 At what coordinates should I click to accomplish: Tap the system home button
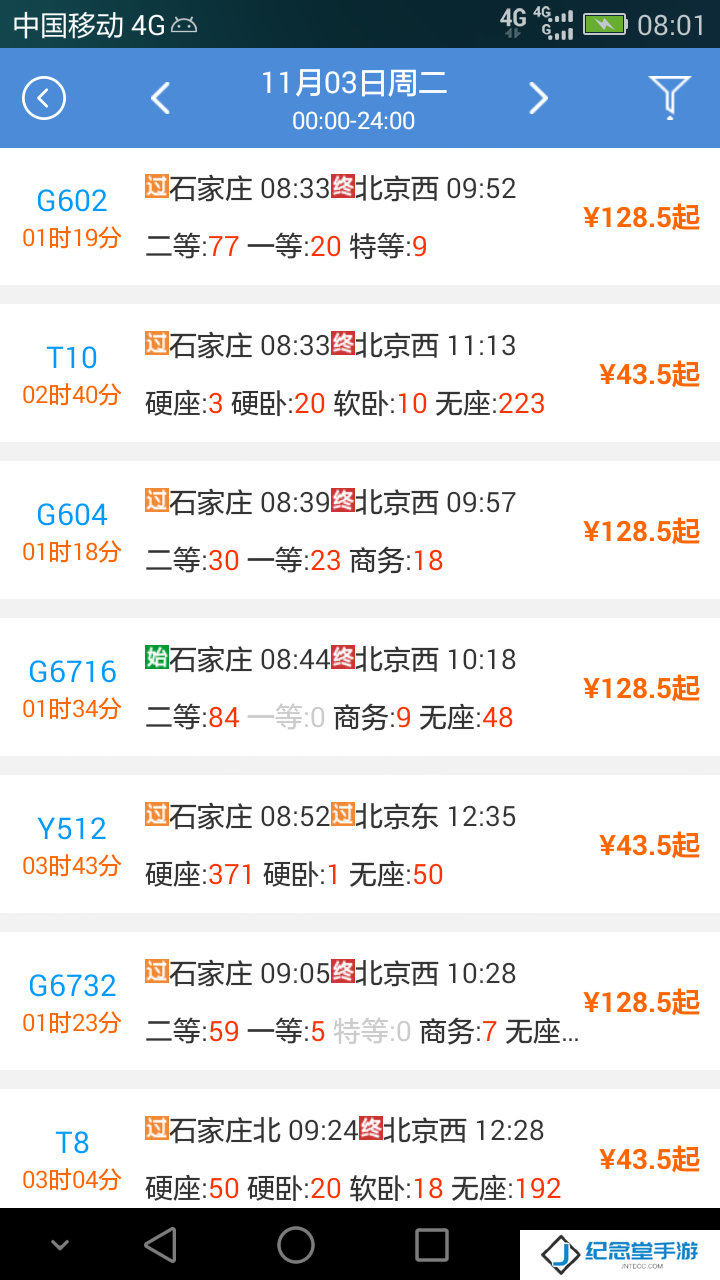click(296, 1245)
